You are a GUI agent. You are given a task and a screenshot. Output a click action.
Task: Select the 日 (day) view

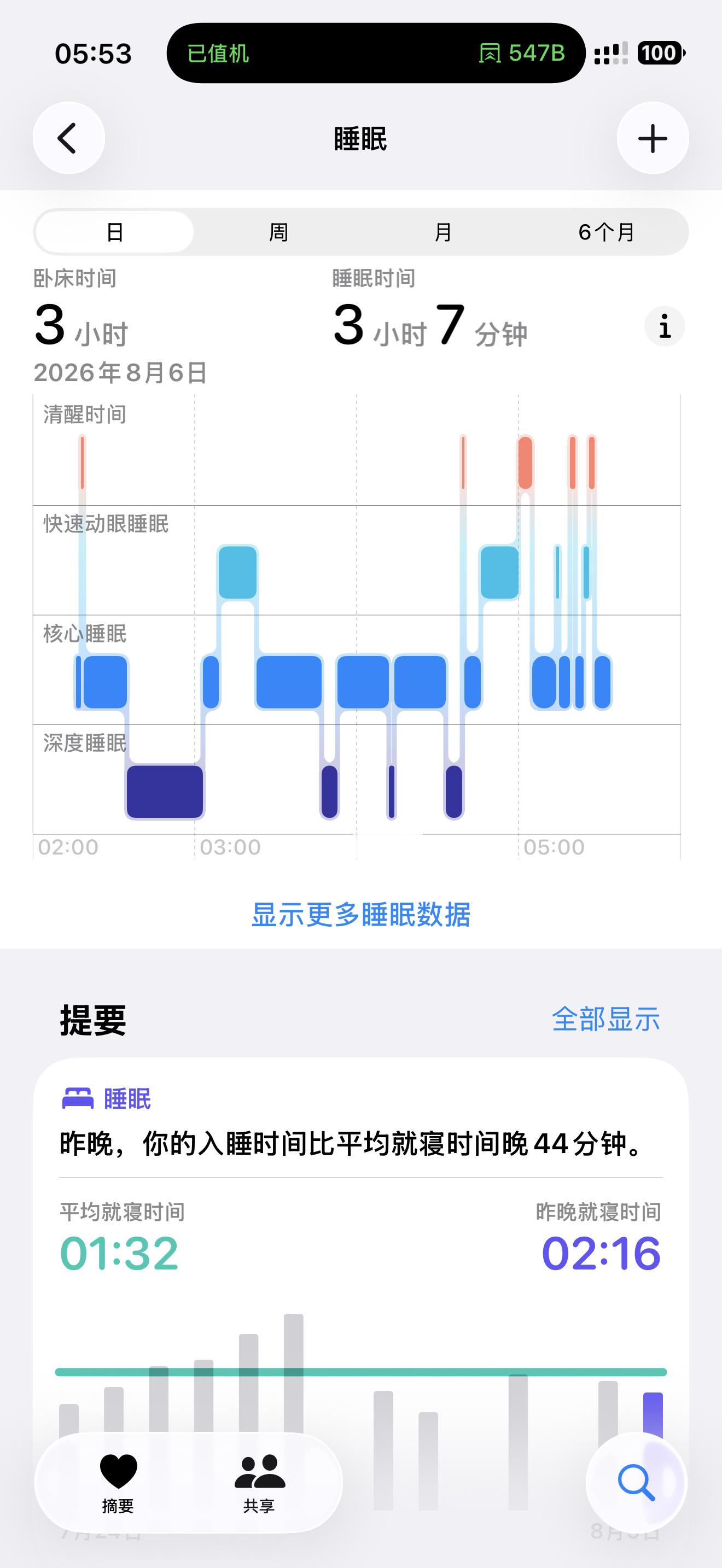(x=114, y=232)
